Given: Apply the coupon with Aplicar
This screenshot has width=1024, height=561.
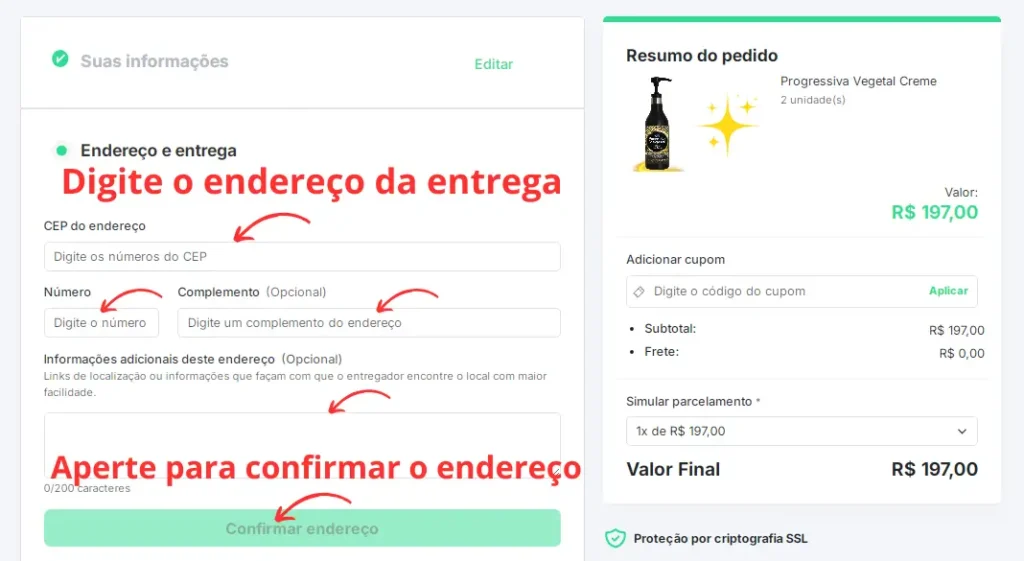Looking at the screenshot, I should (x=948, y=291).
